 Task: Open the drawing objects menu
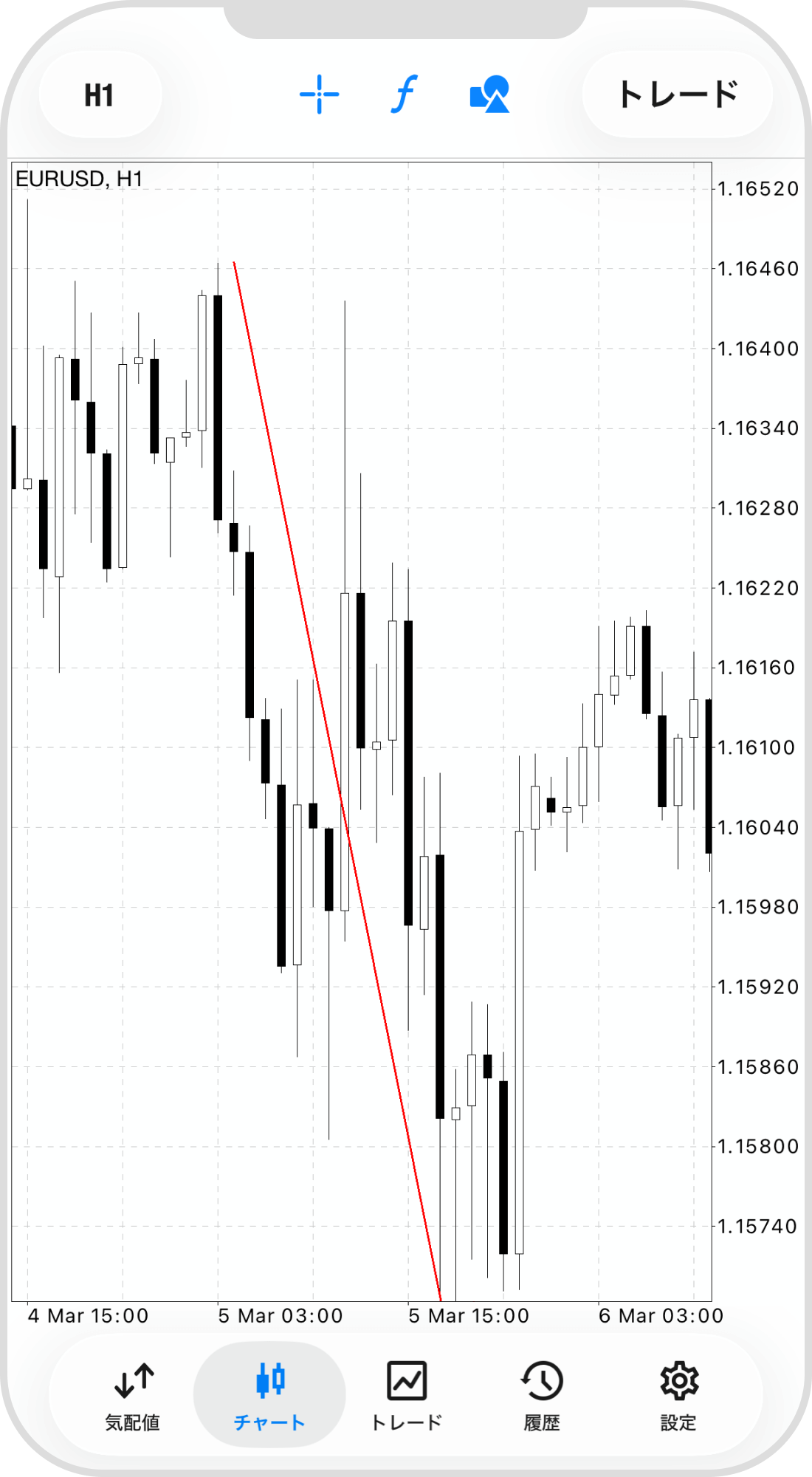[489, 95]
